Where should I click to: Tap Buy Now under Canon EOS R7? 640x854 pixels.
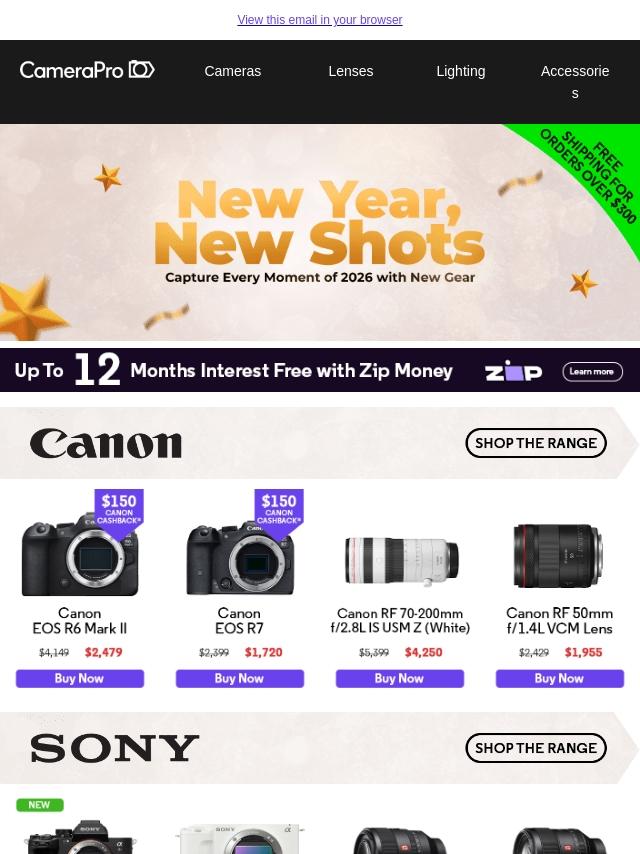239,678
